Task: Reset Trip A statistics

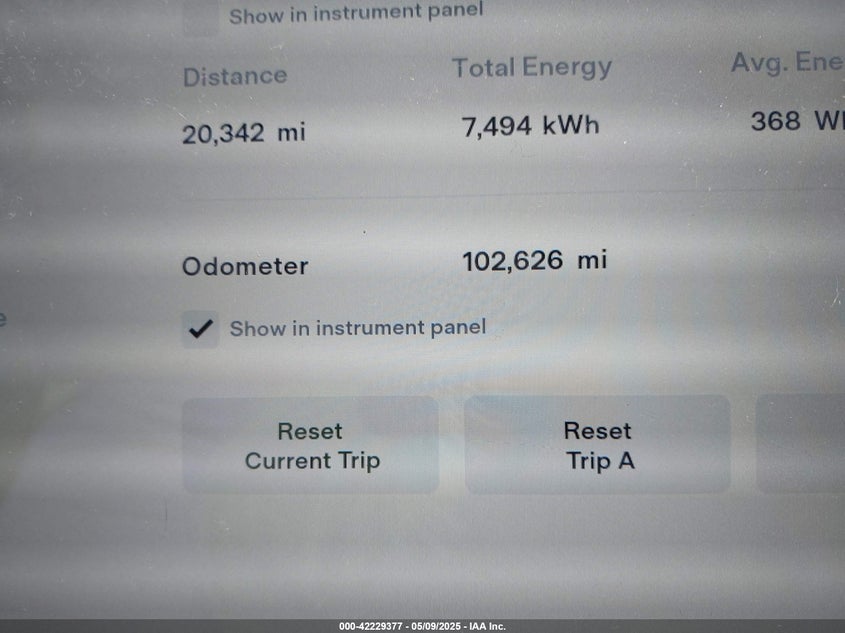Action: point(597,445)
